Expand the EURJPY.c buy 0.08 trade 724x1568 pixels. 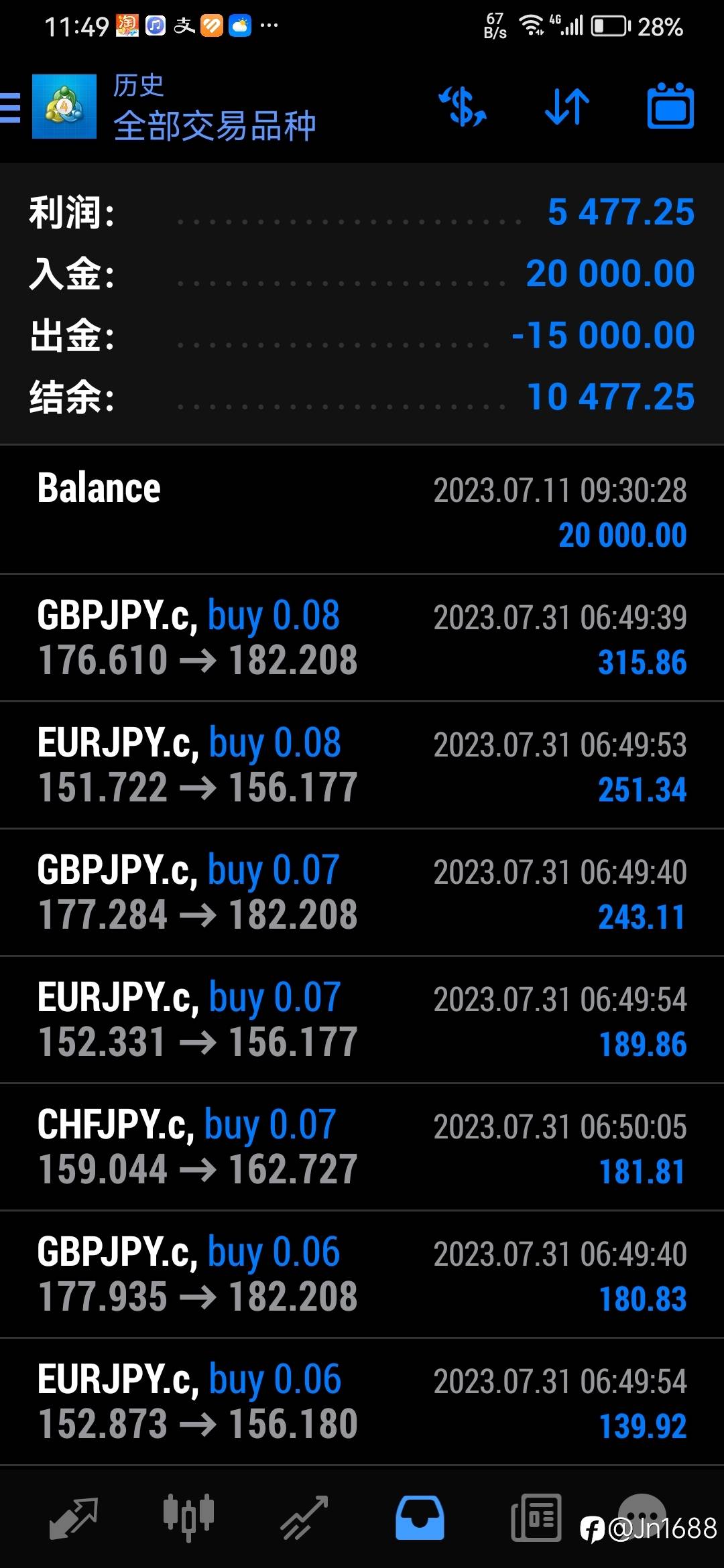pyautogui.click(x=362, y=765)
